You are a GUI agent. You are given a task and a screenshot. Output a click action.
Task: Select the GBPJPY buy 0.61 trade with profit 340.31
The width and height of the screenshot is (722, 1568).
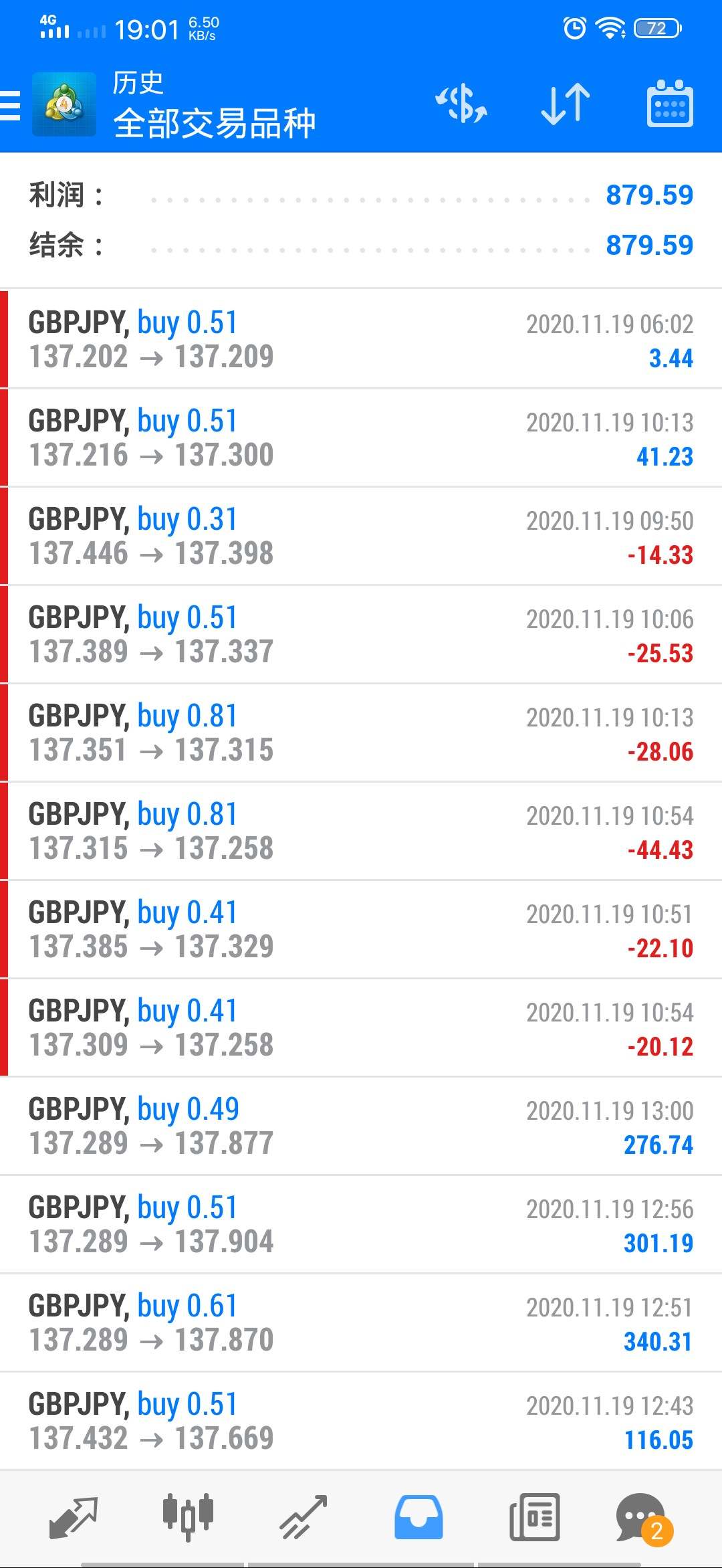(x=361, y=1323)
